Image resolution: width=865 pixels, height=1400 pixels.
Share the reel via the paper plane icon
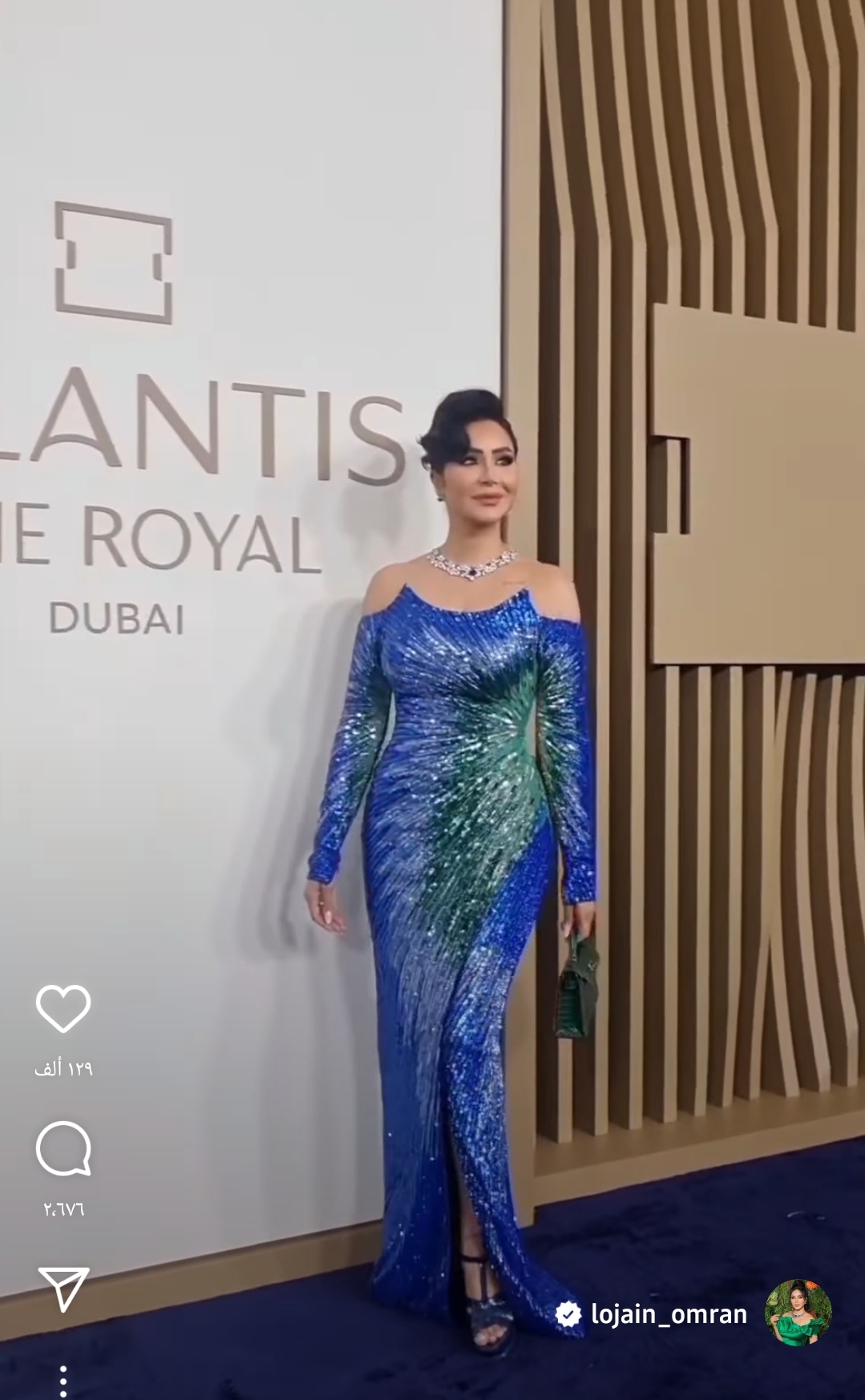63,1289
